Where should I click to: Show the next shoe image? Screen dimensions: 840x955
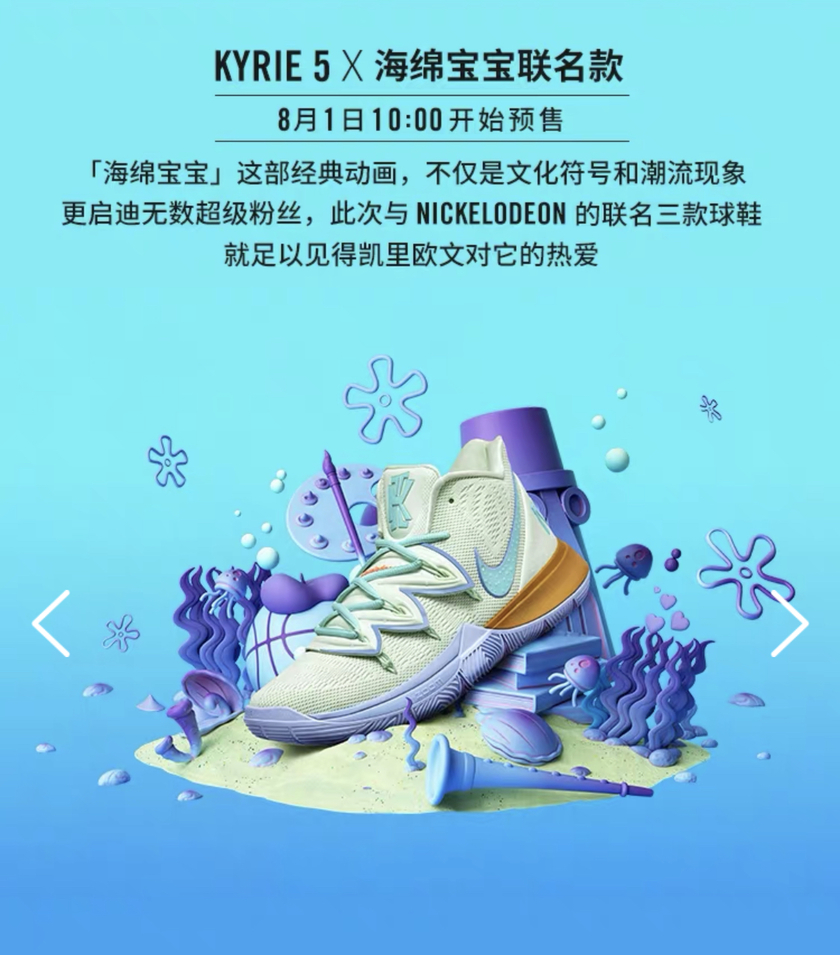(x=789, y=623)
